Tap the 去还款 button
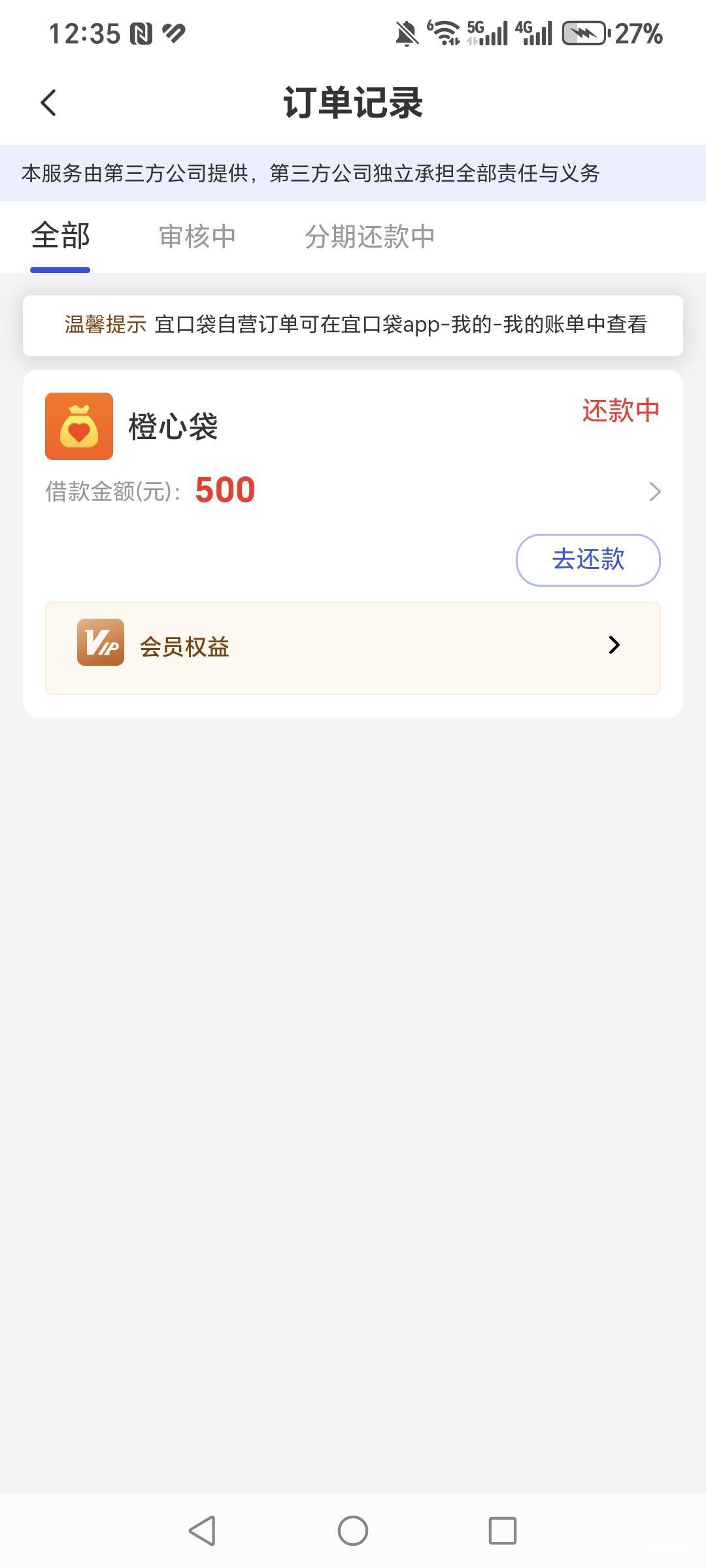The height and width of the screenshot is (1568, 706). pos(588,560)
